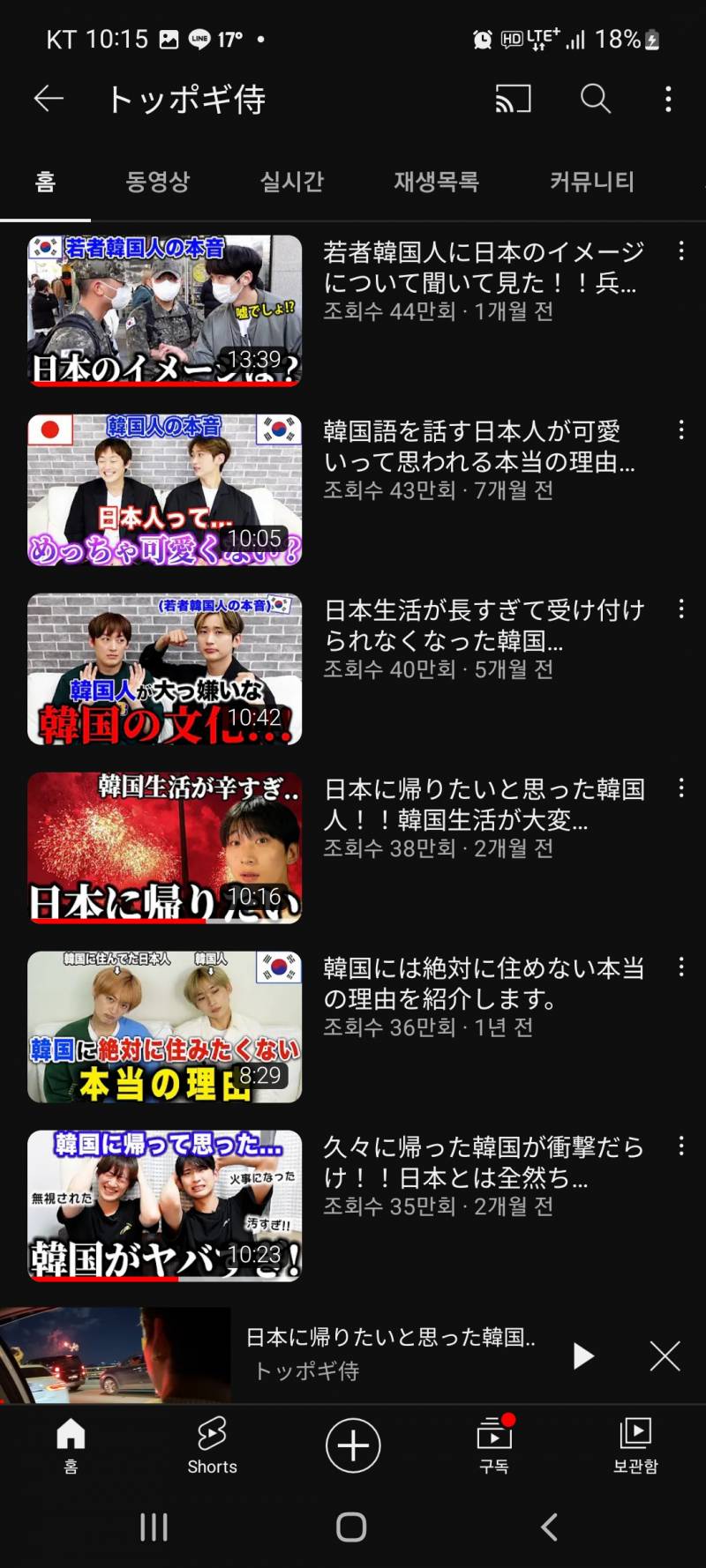706x1568 pixels.
Task: Watch the 8:29 video 韓国には絶対に住めない
Action: [164, 1027]
